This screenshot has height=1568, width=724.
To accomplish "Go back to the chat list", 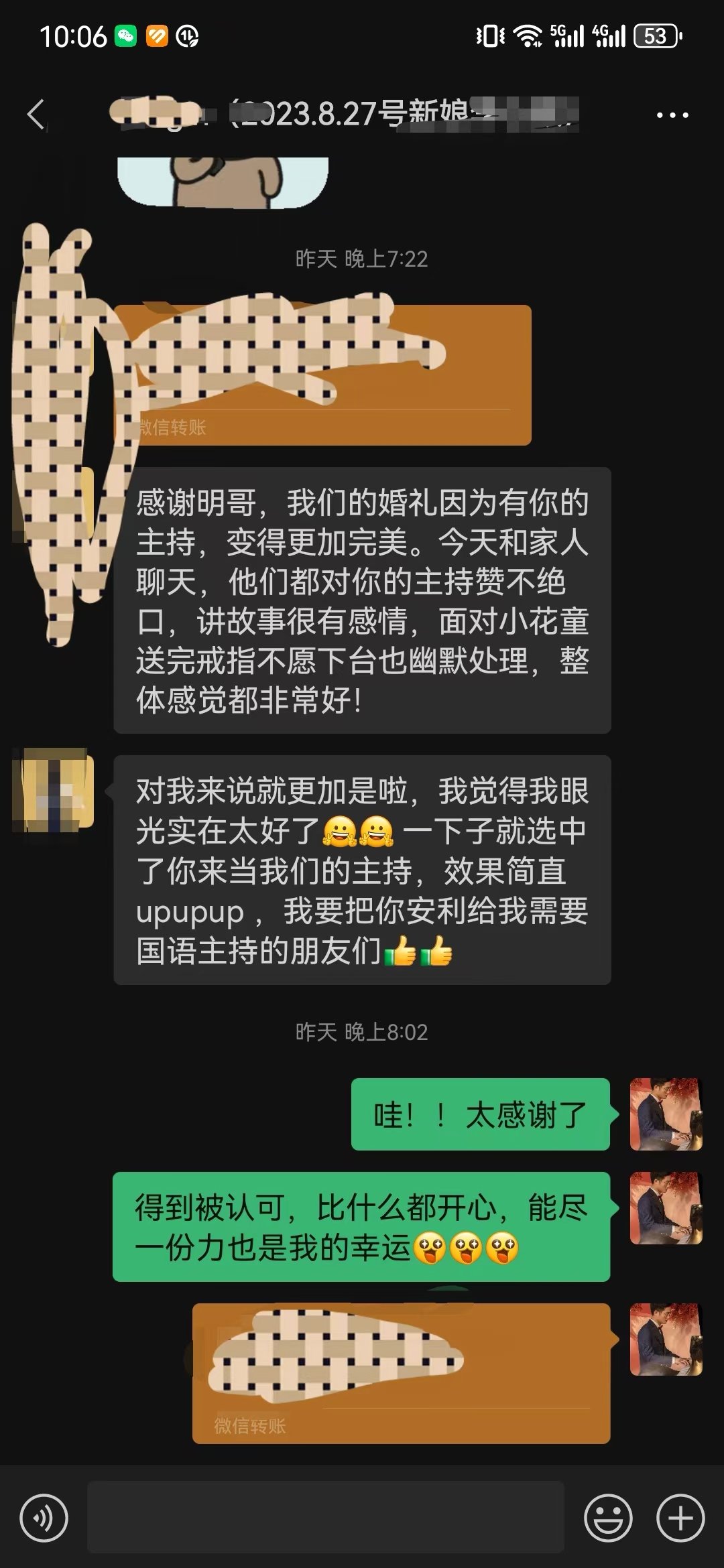I will click(36, 115).
